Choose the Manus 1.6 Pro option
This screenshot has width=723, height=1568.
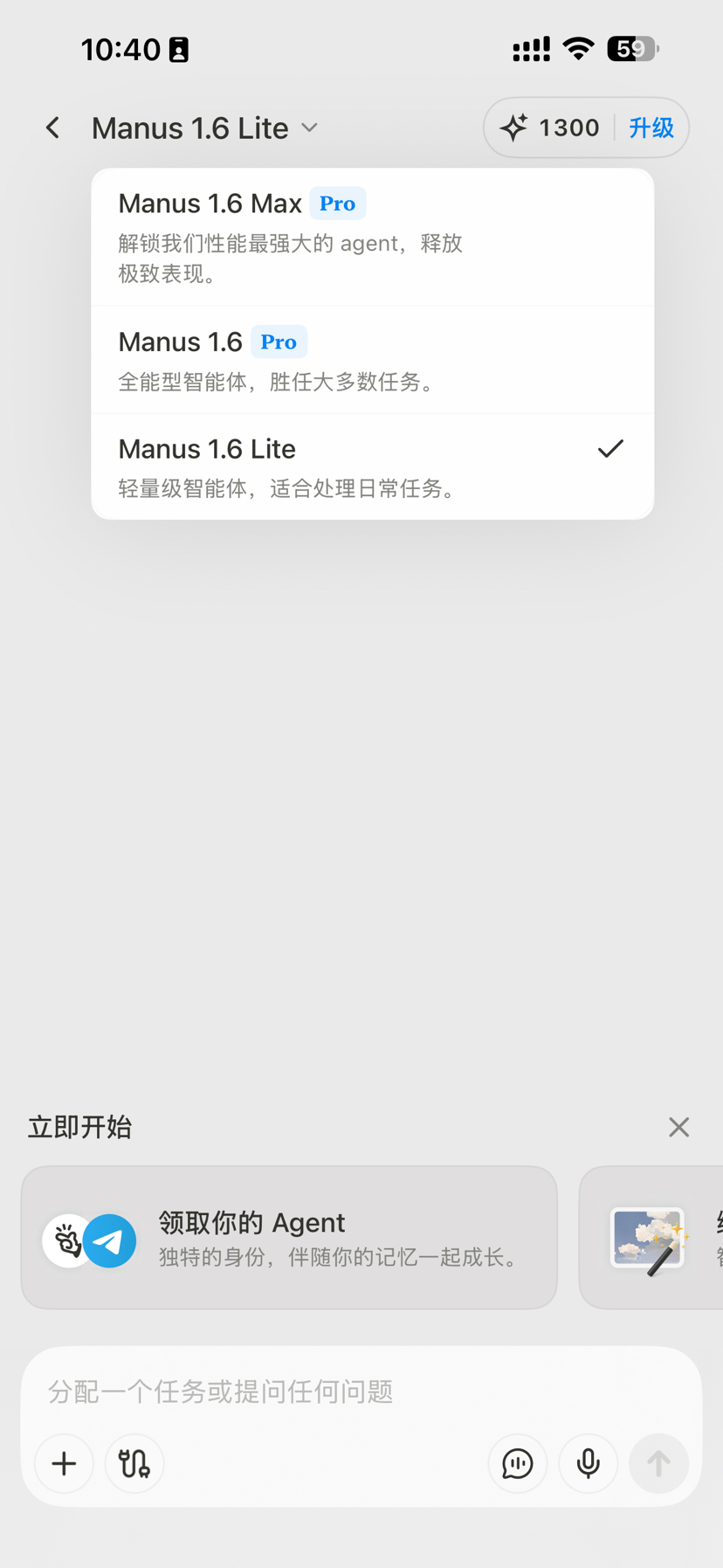[373, 360]
